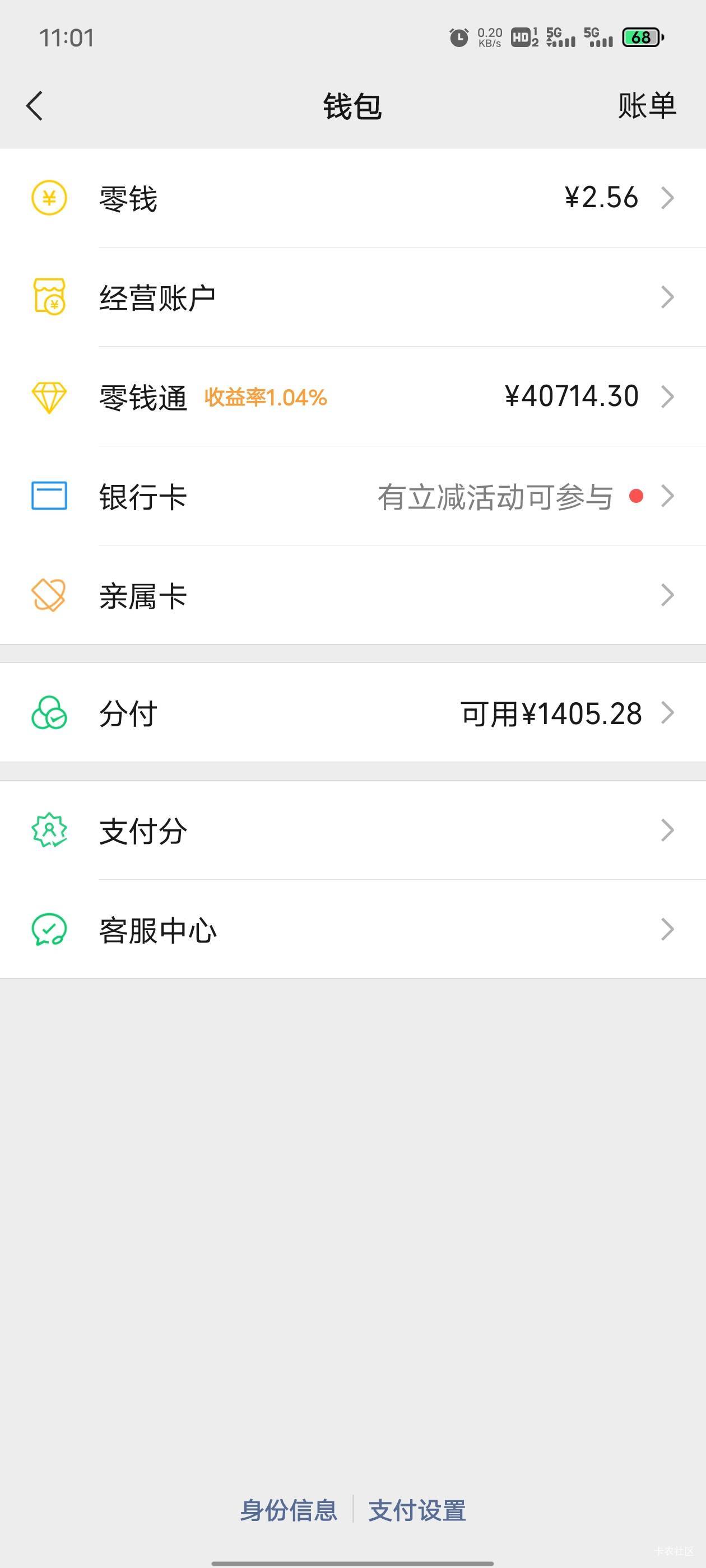Open 支付设置 payment settings link
706x1568 pixels.
pos(417,1510)
